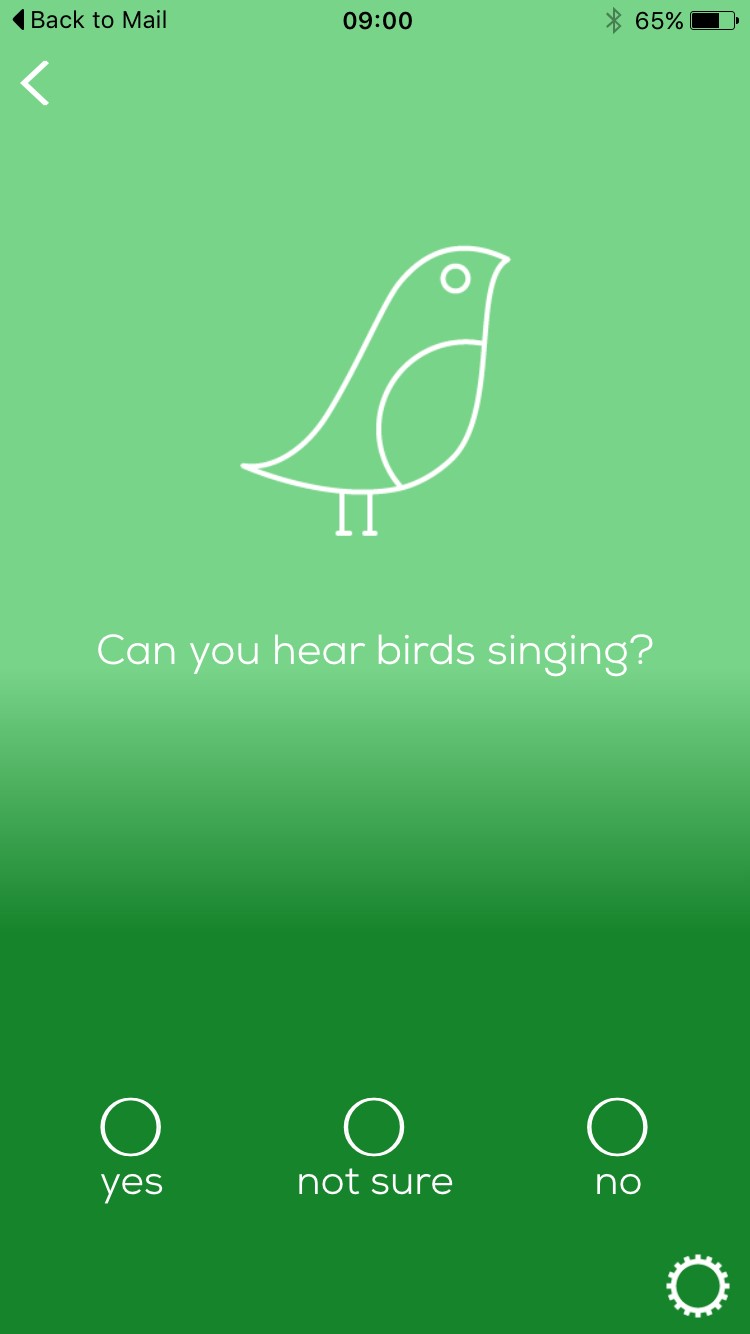Go back using the top-left arrow
This screenshot has height=1334, width=750.
tap(35, 83)
